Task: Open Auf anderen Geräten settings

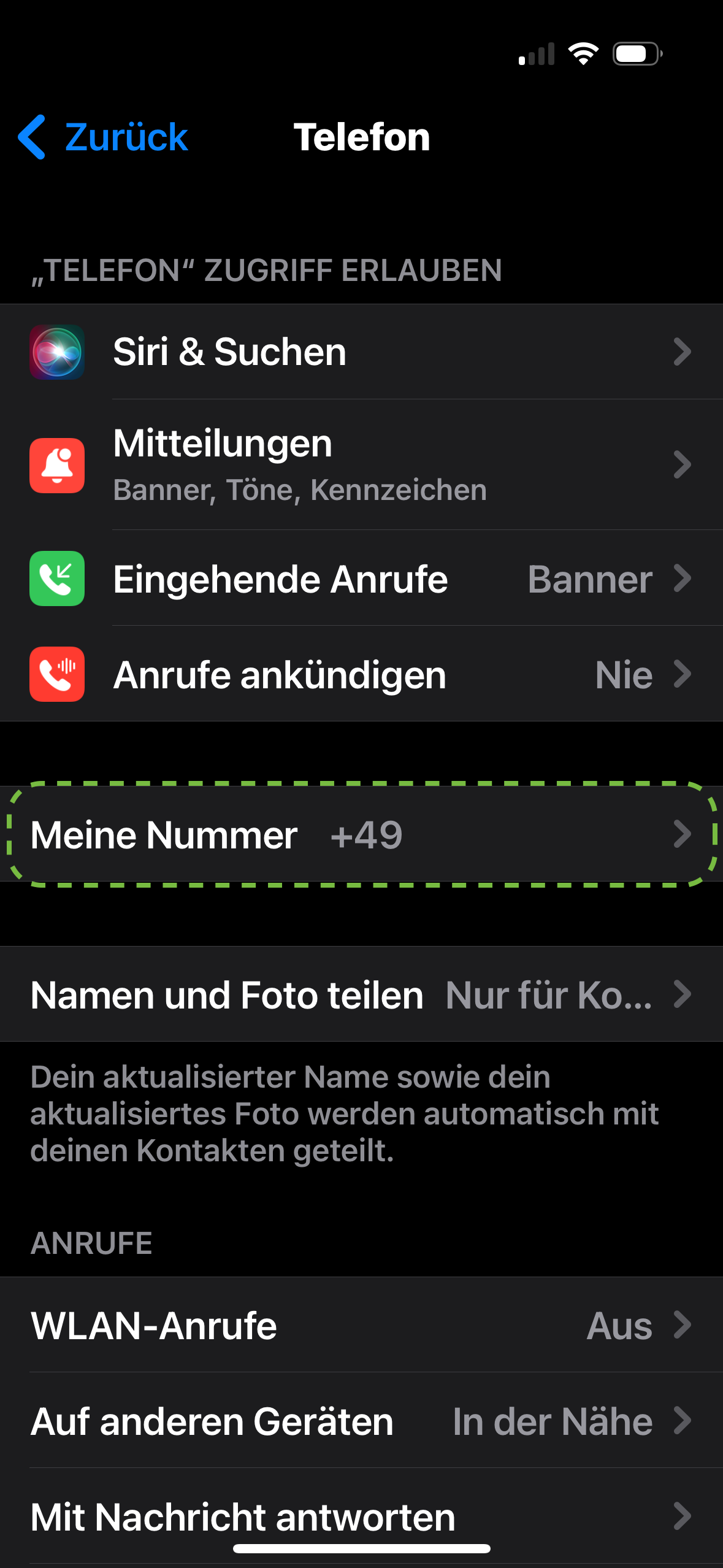Action: tap(361, 1421)
